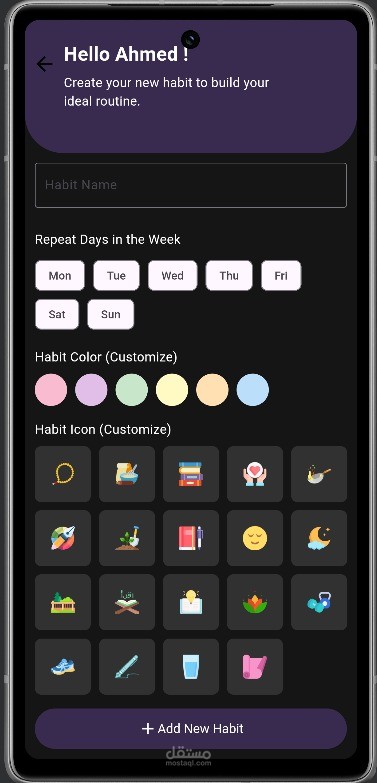Select the light blue habit color
The image size is (377, 783).
click(x=253, y=390)
